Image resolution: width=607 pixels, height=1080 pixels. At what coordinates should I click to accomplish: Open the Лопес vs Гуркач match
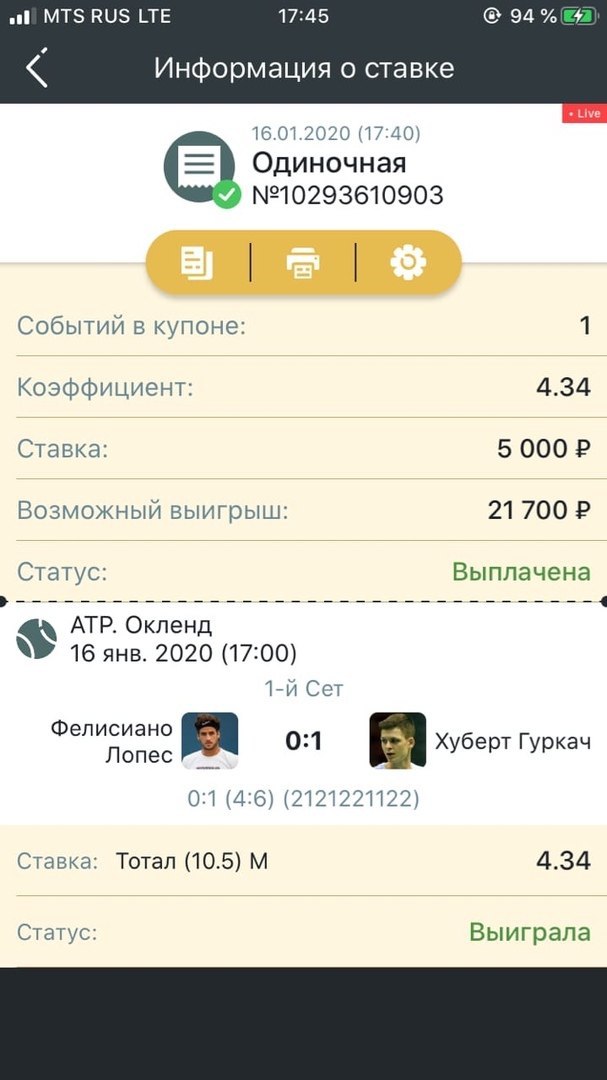pos(303,740)
